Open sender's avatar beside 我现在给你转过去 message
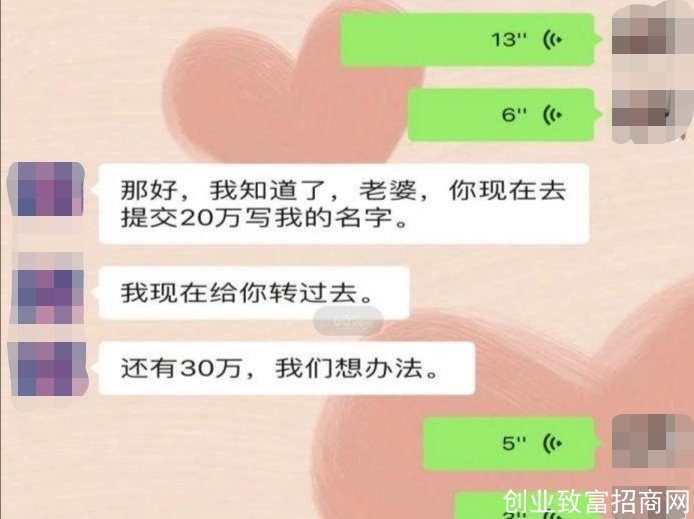694x519 pixels. (45, 292)
